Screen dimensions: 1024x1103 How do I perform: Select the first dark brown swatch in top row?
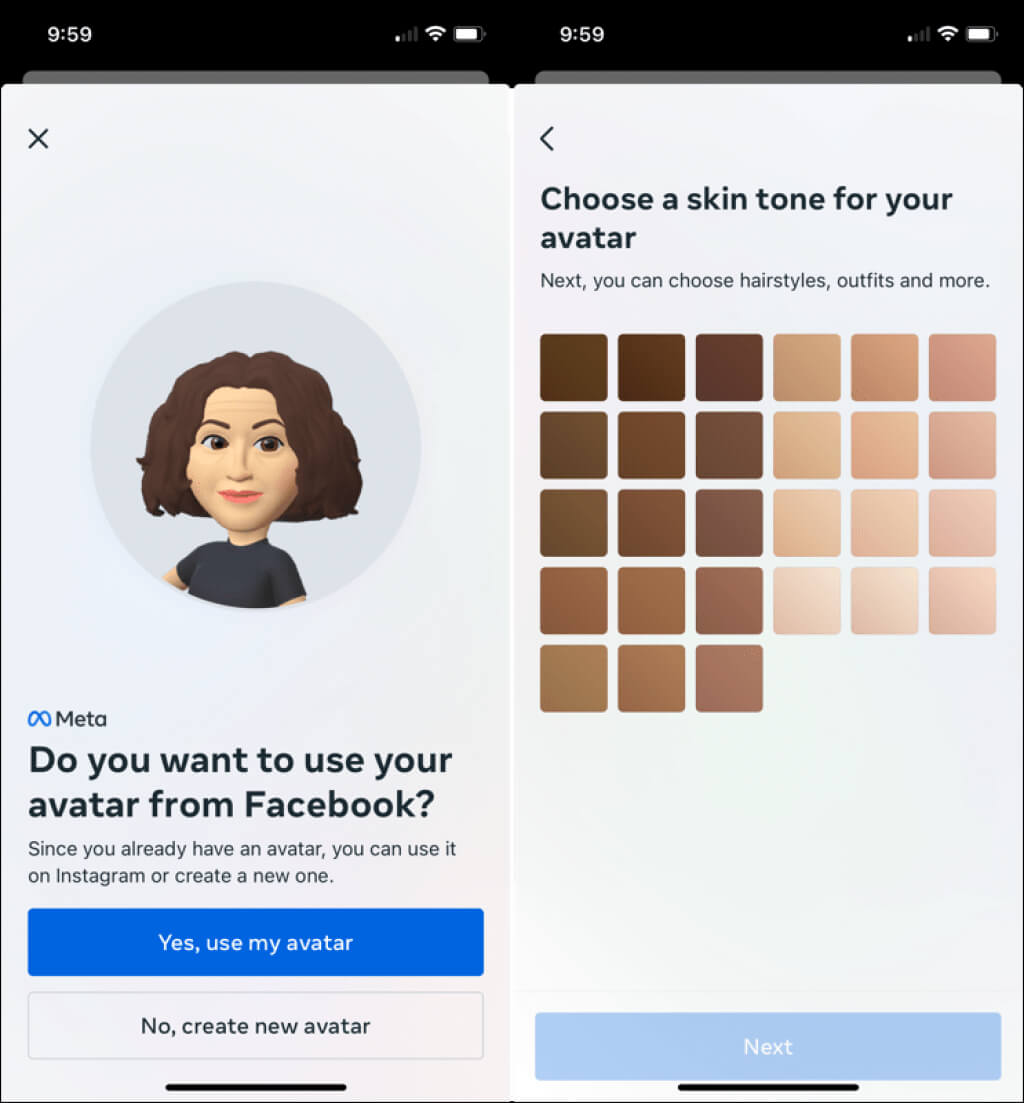(x=573, y=367)
